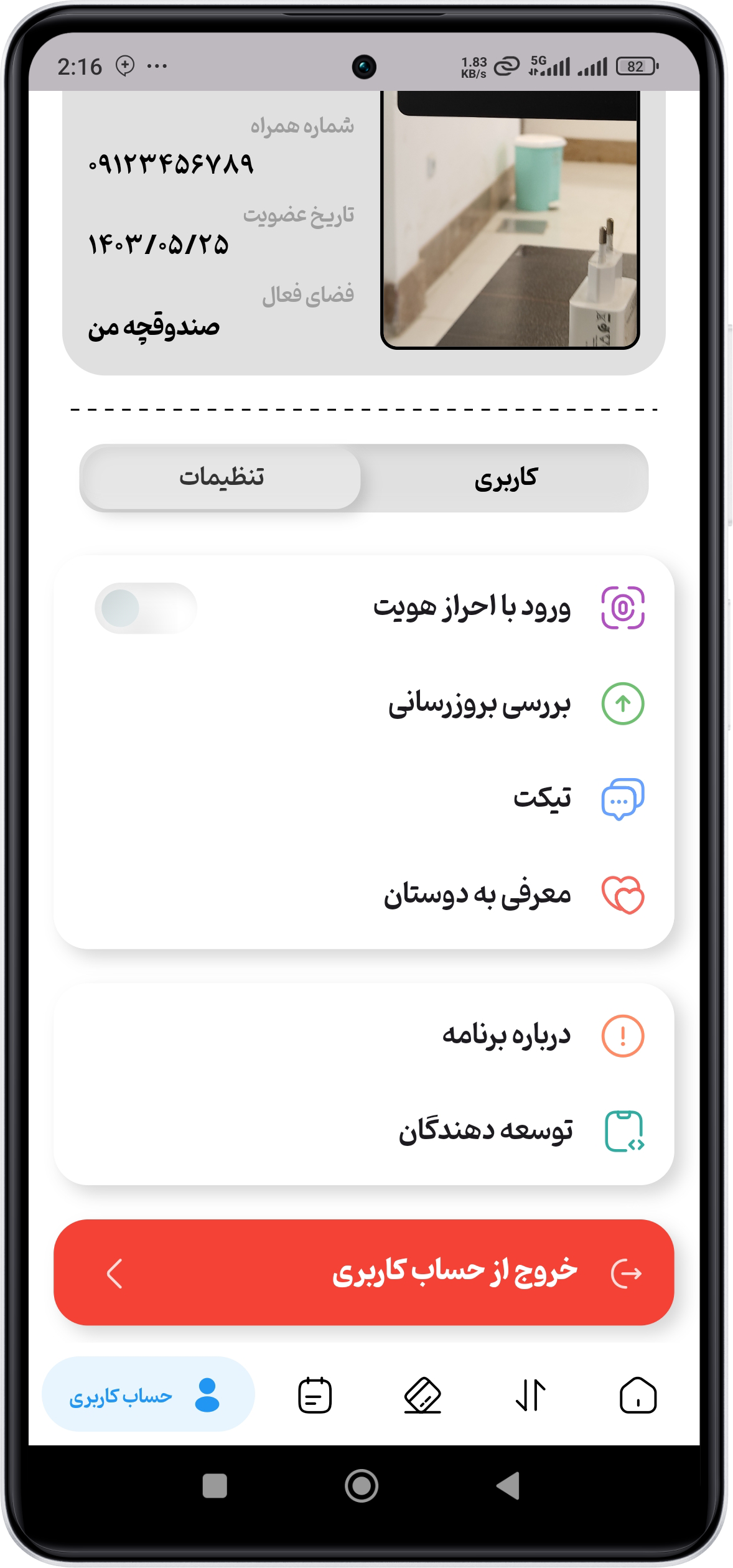The image size is (733, 1568).
Task: Go to the home tab in bottom bar
Action: pos(637,1395)
